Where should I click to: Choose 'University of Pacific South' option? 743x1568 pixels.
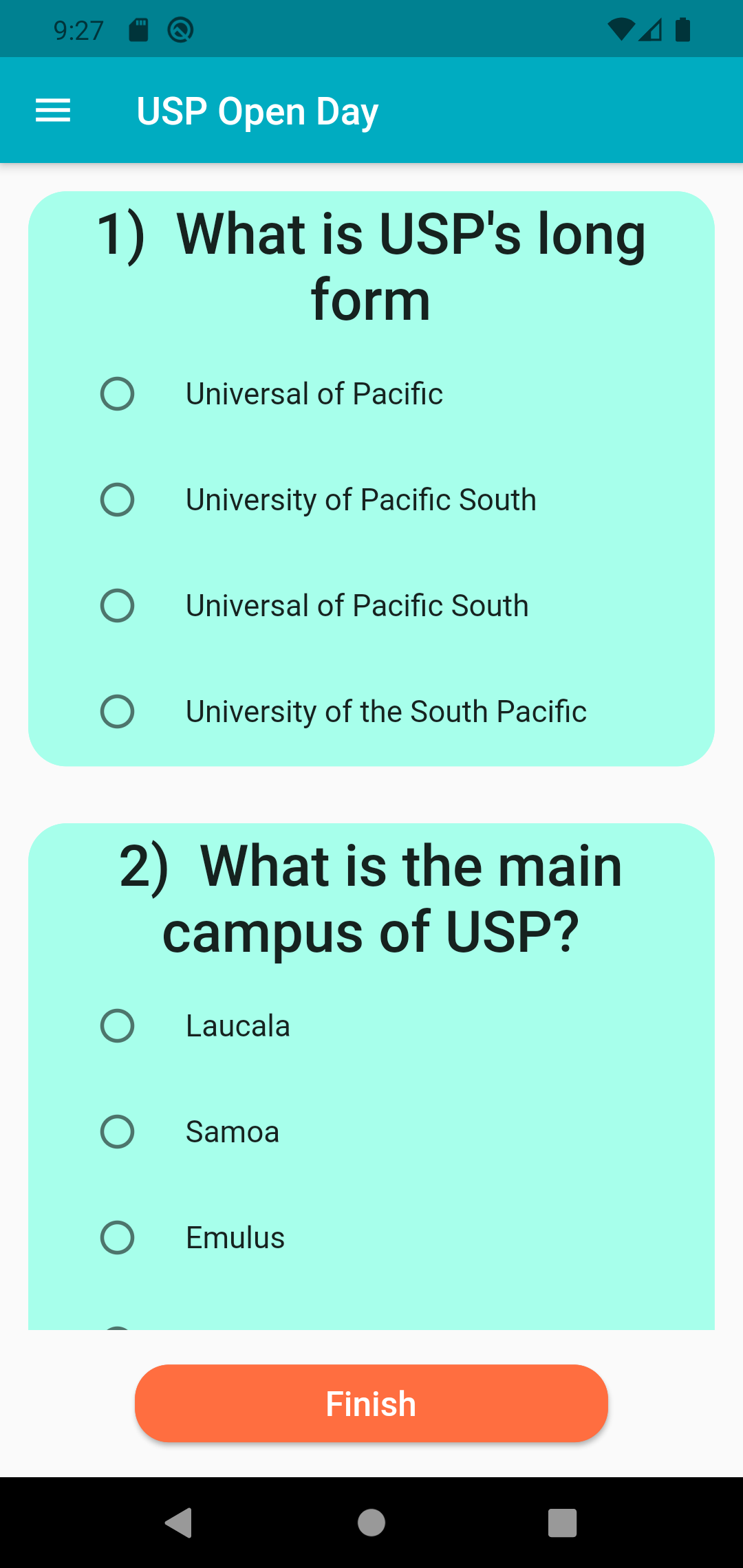pos(117,500)
